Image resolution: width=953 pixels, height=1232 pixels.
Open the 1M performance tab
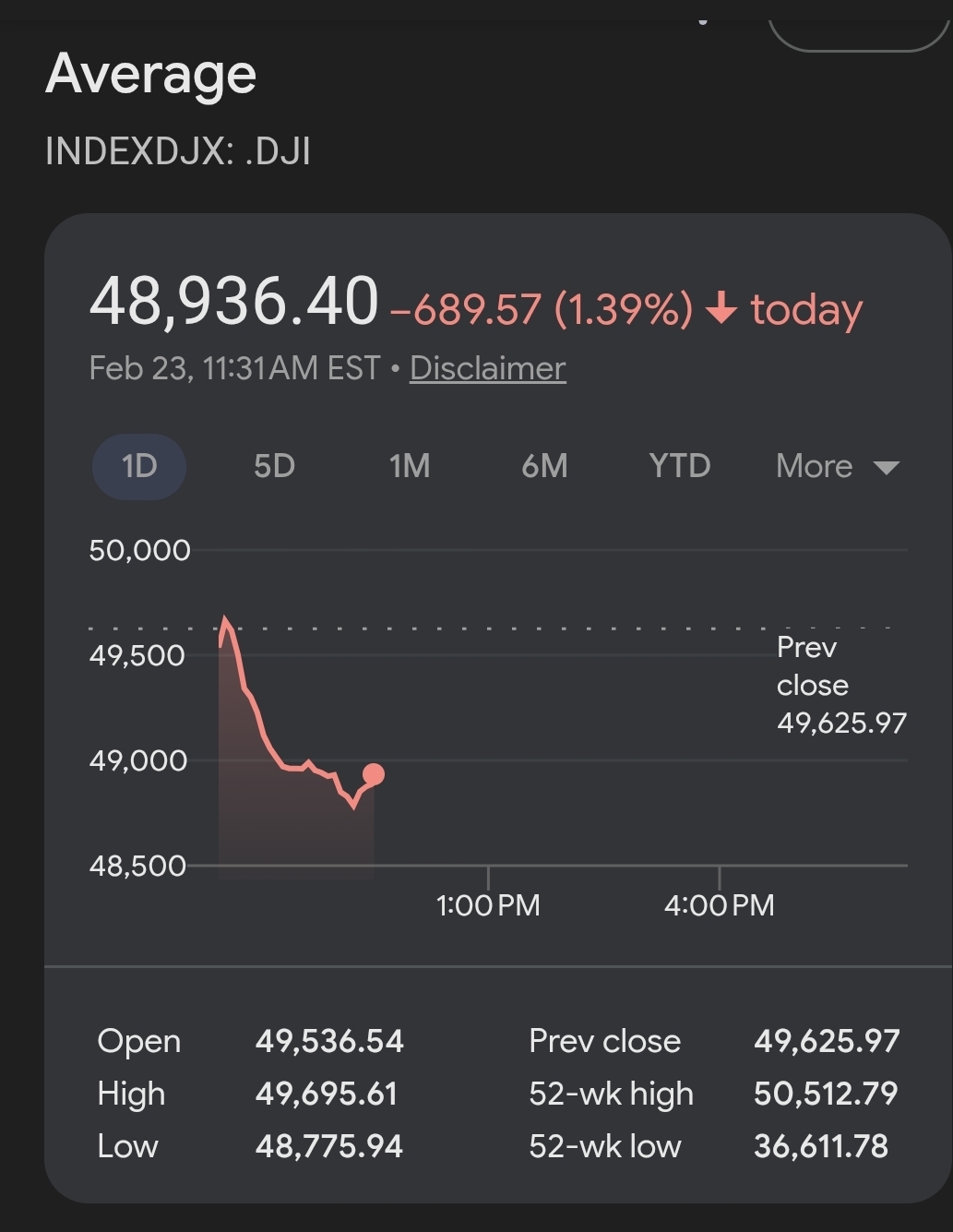[x=407, y=466]
